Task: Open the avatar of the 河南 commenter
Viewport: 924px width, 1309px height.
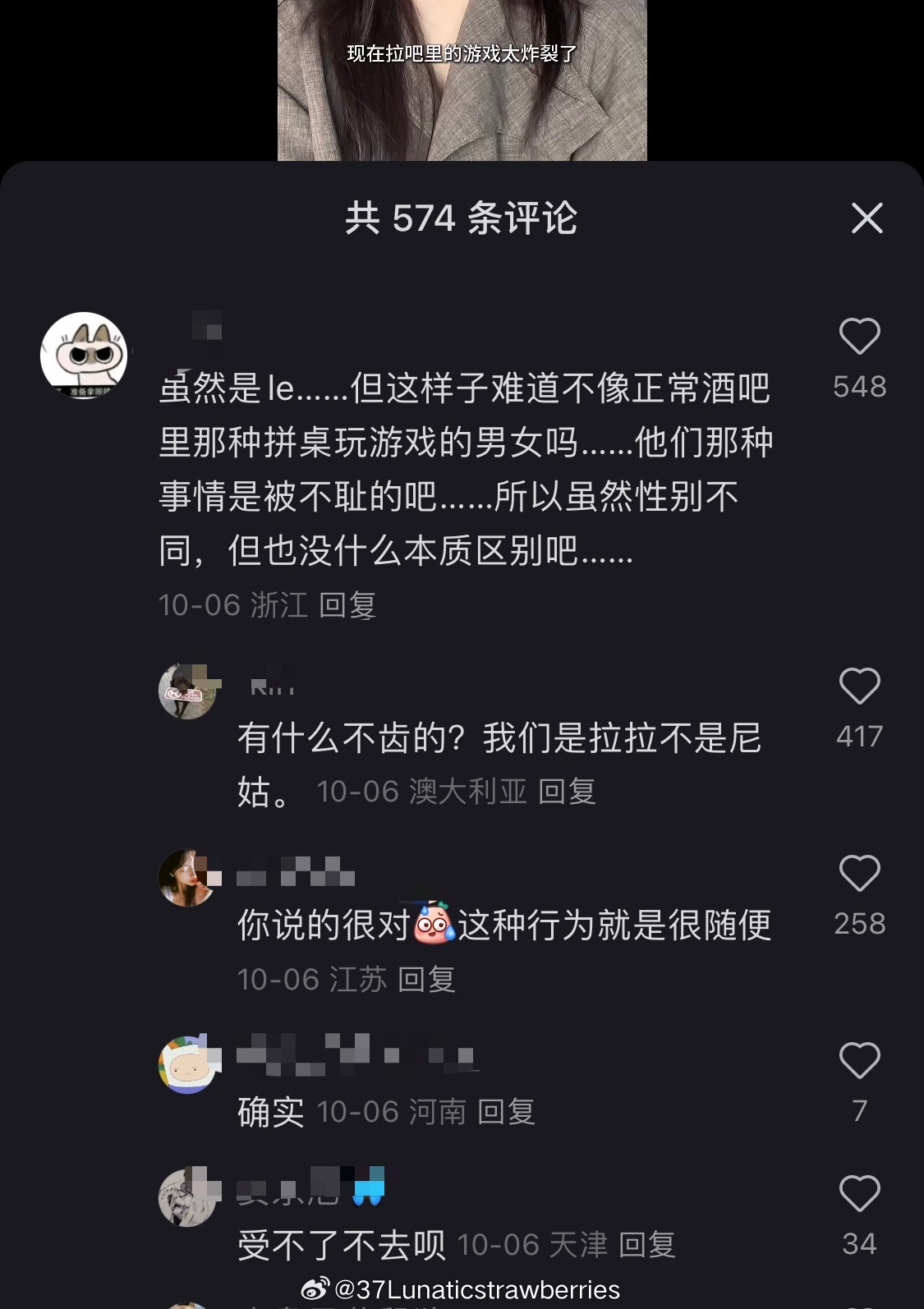Action: [188, 1064]
